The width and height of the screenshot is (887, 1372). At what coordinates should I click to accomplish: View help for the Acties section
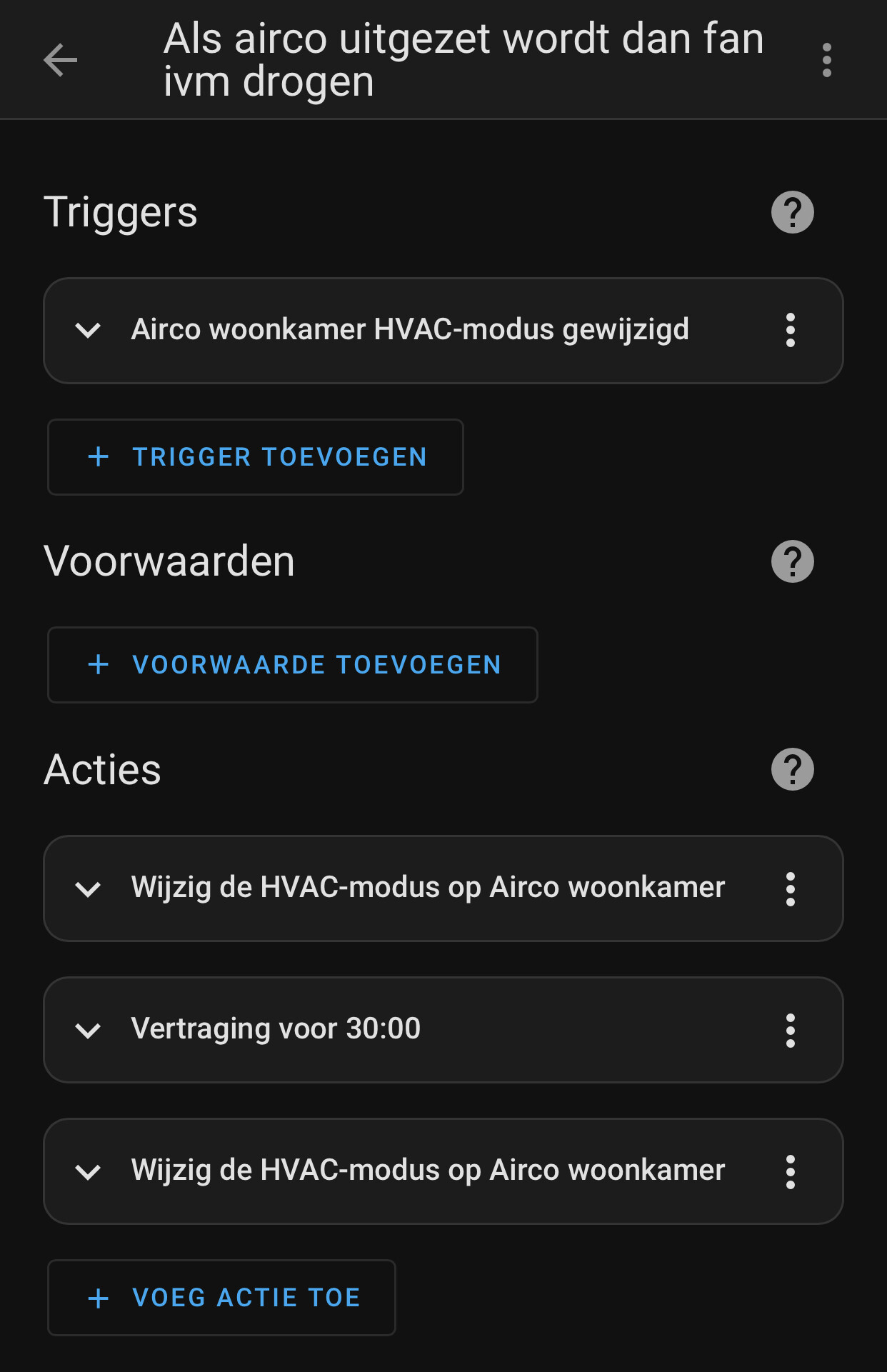pyautogui.click(x=792, y=769)
